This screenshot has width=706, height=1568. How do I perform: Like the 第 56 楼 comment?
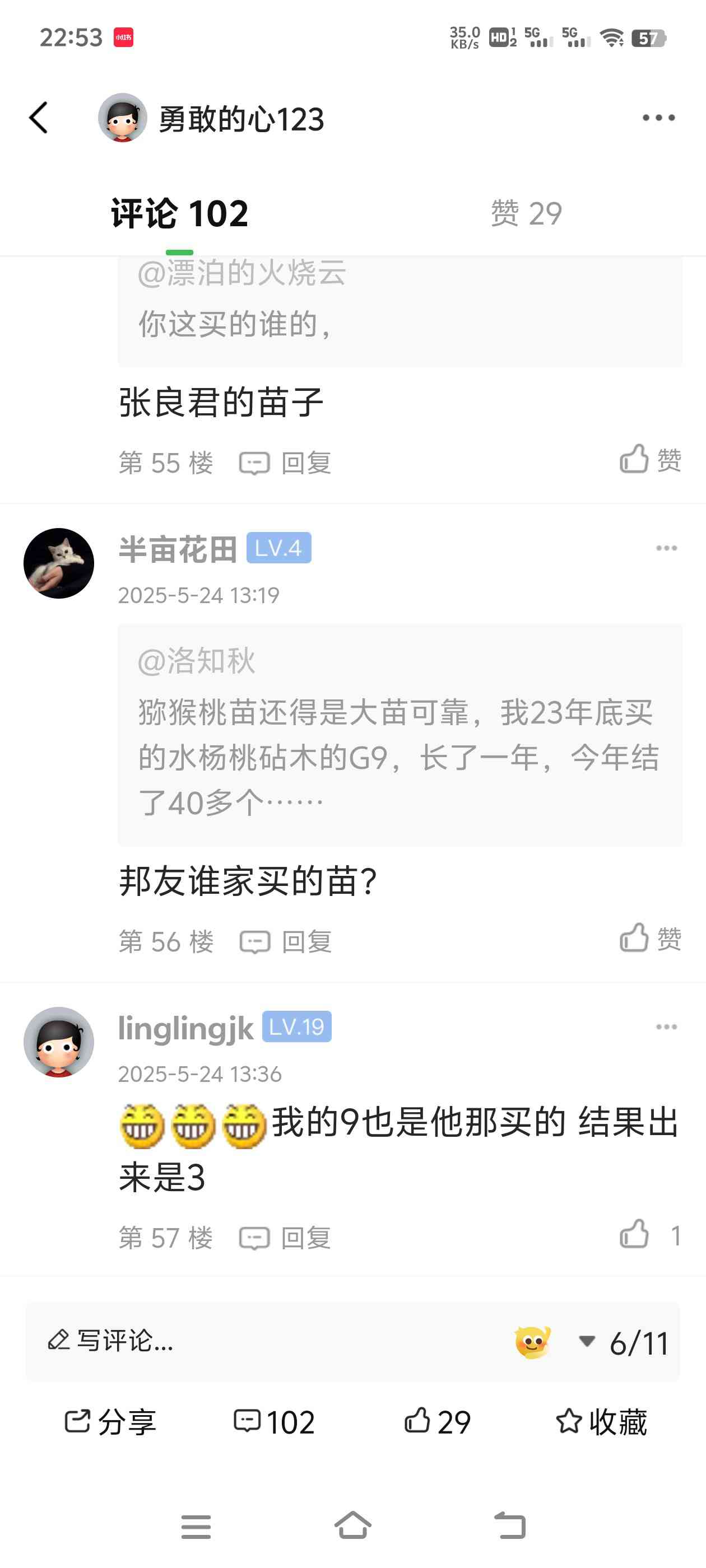coord(649,938)
